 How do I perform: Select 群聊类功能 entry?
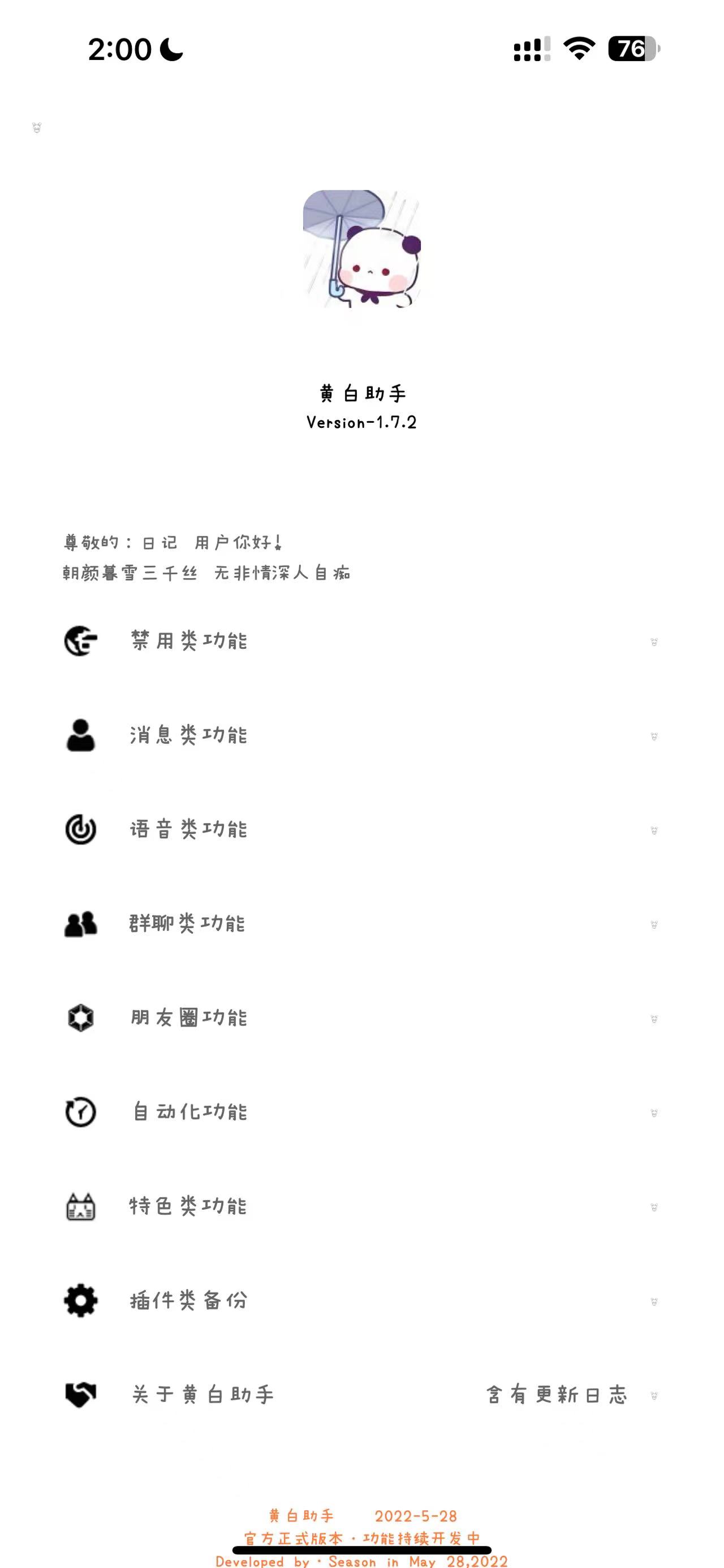point(188,924)
